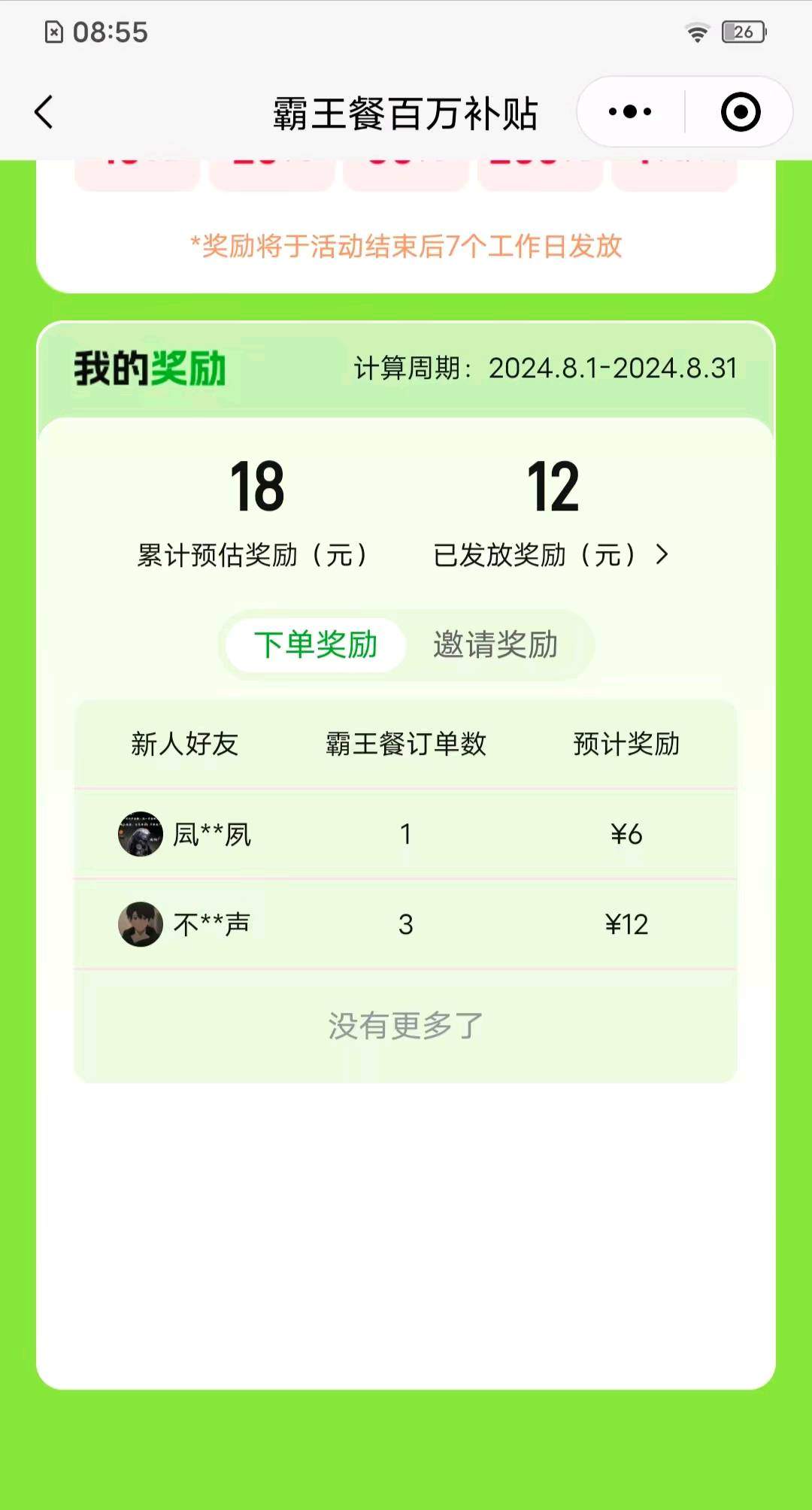Close the mini program with the circle button
Image resolution: width=812 pixels, height=1510 pixels.
(740, 113)
